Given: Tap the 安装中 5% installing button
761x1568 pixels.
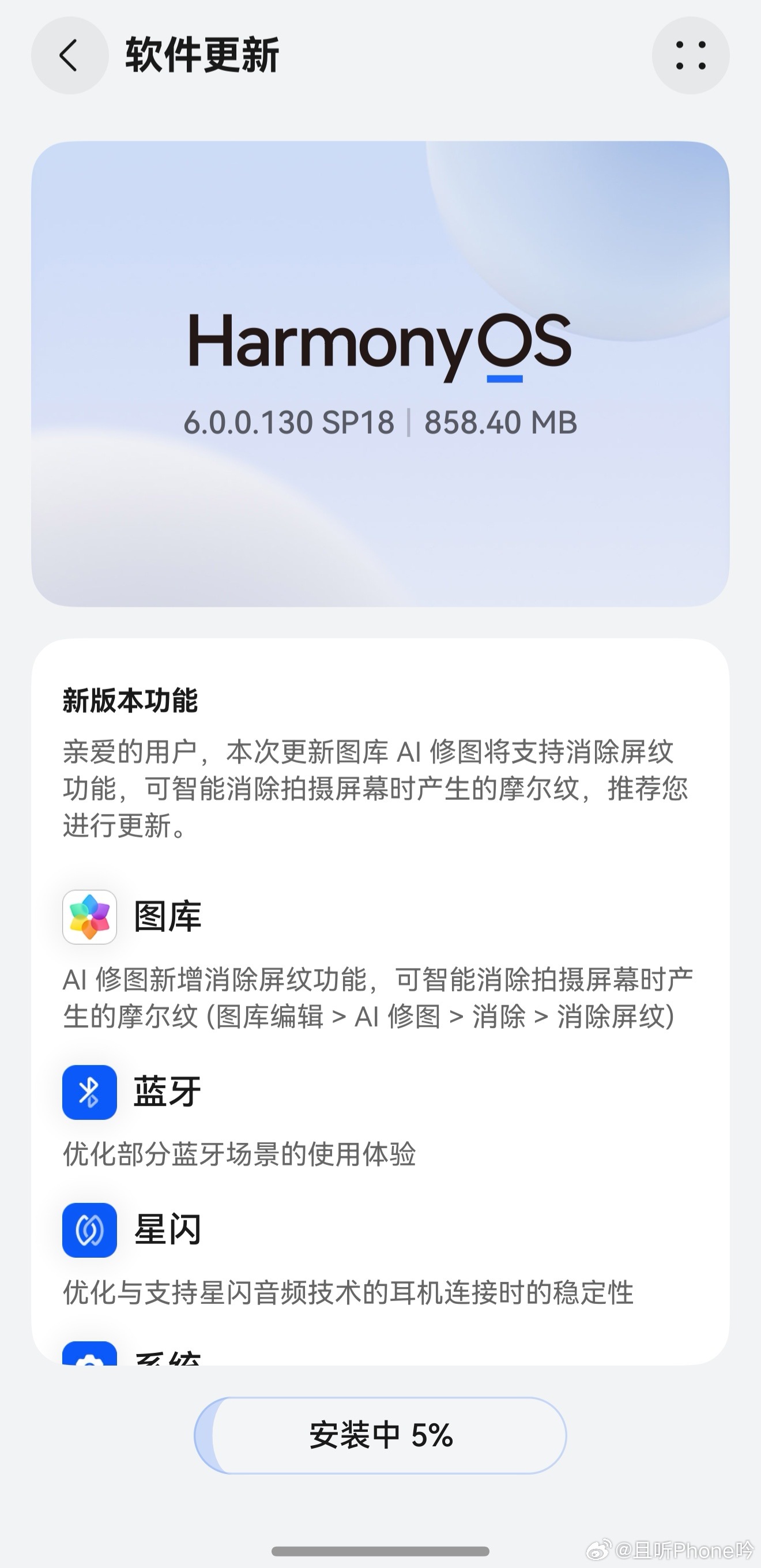Looking at the screenshot, I should pos(380,1435).
